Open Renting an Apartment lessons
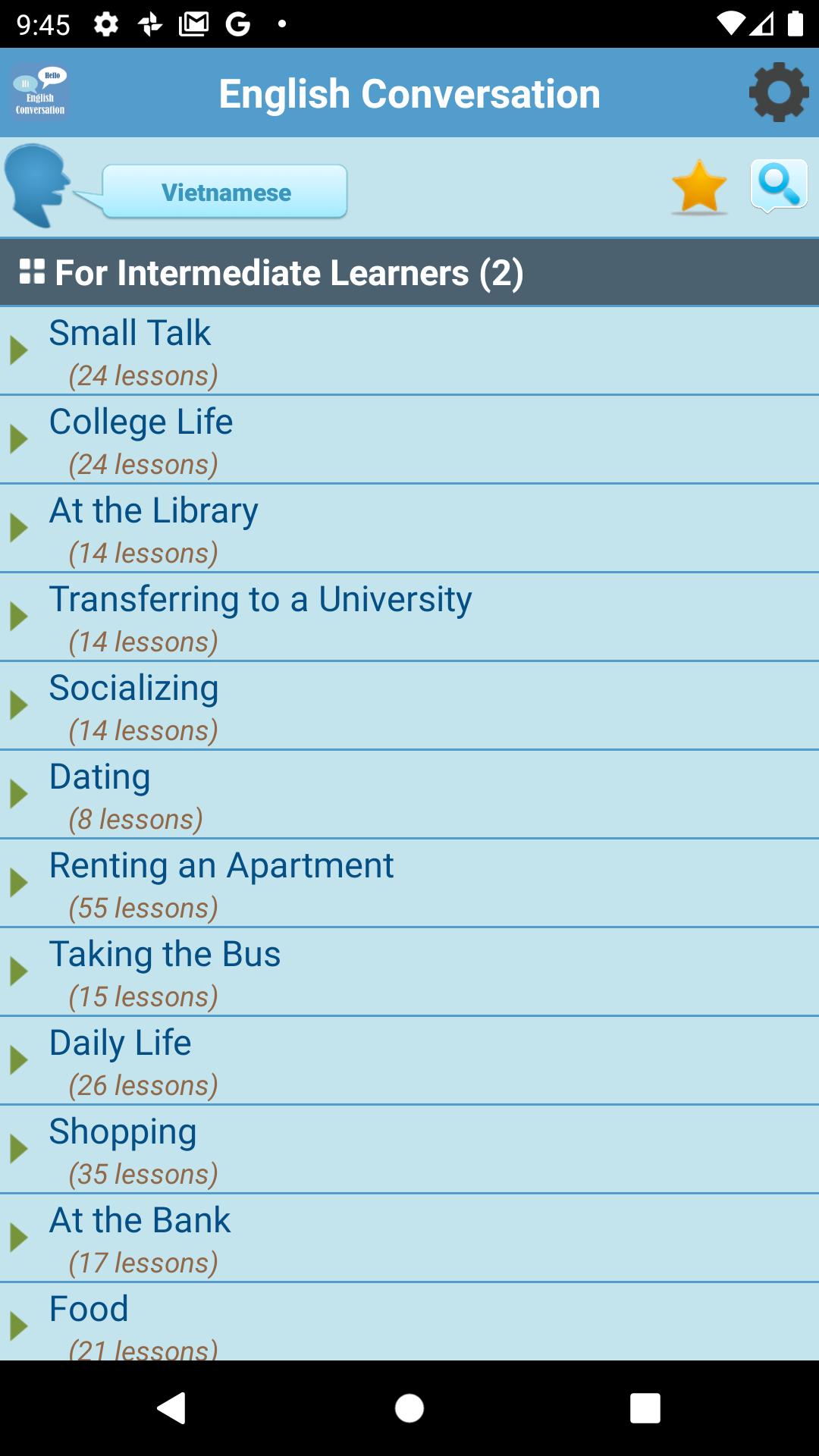This screenshot has width=819, height=1456. pyautogui.click(x=409, y=883)
